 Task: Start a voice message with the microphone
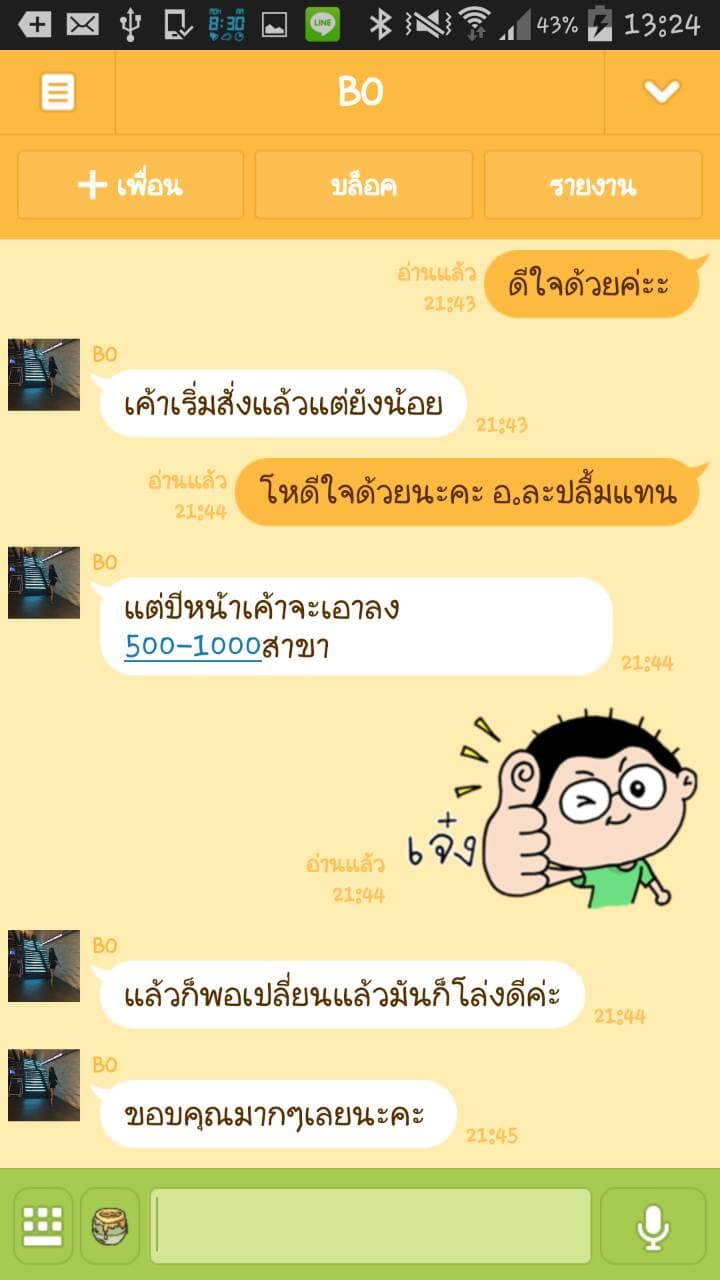[x=653, y=1226]
